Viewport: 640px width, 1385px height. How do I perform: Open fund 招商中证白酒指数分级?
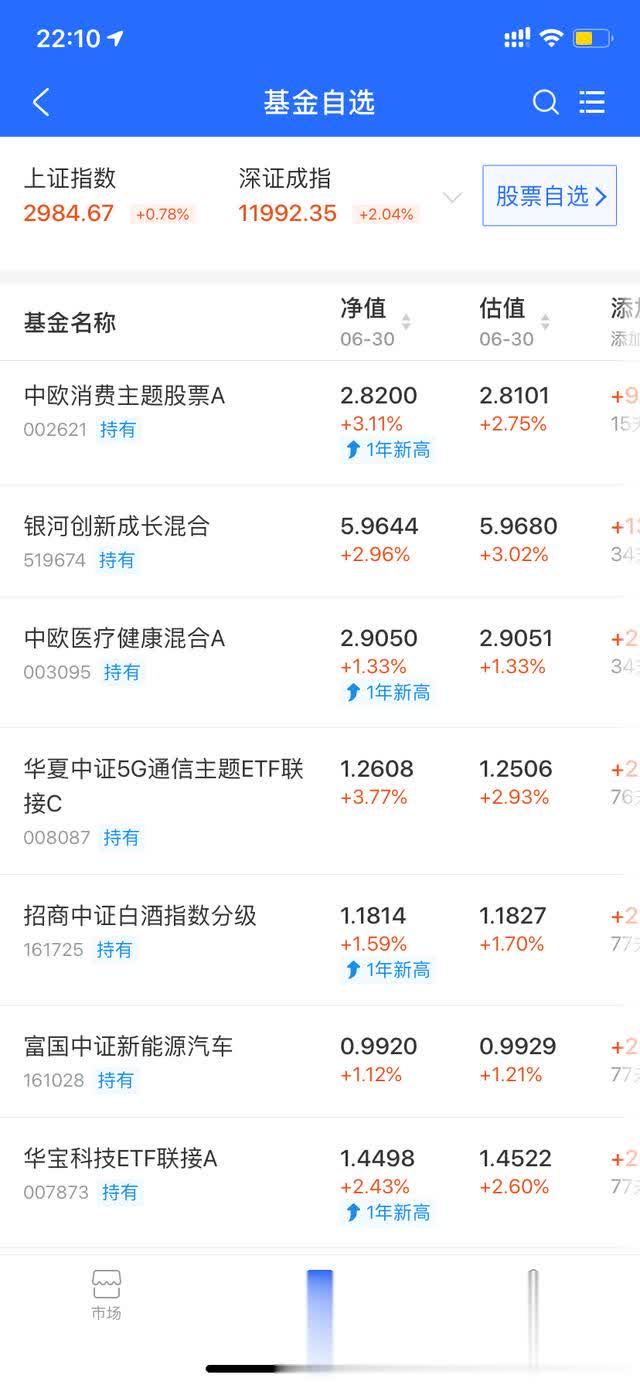coord(320,940)
